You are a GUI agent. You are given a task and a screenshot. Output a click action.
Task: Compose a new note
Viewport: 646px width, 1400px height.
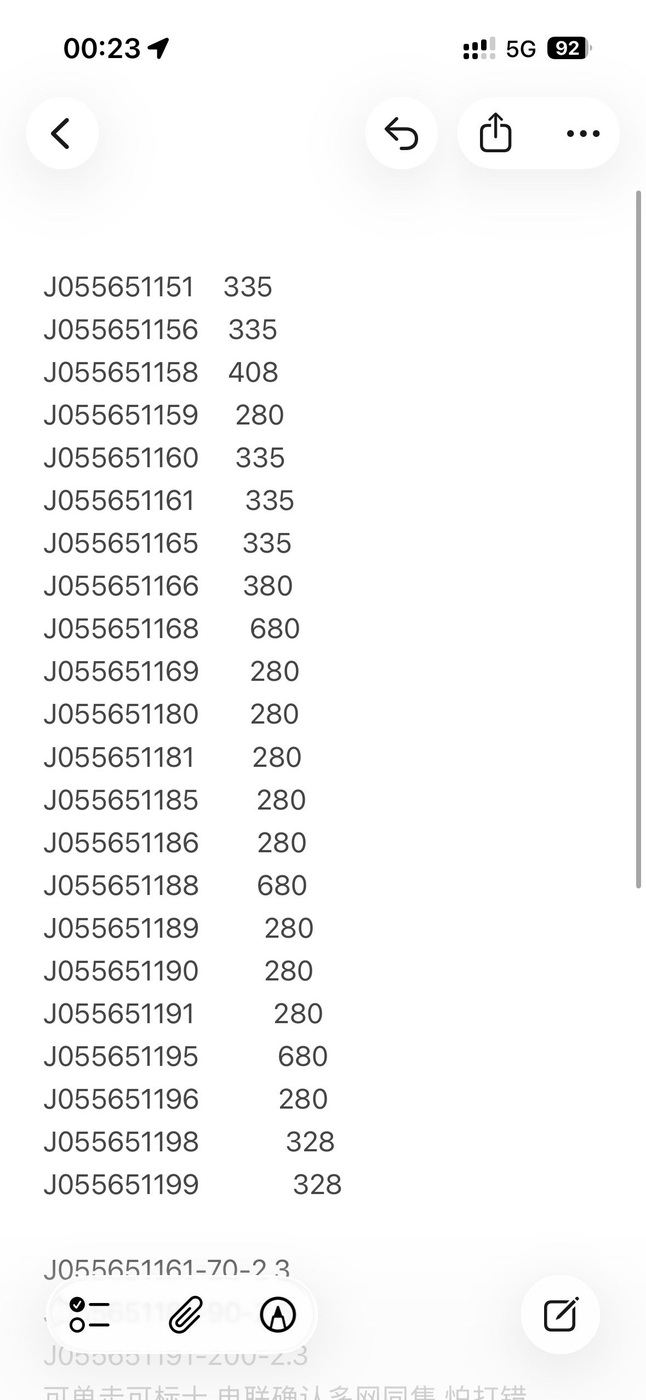pyautogui.click(x=560, y=1314)
